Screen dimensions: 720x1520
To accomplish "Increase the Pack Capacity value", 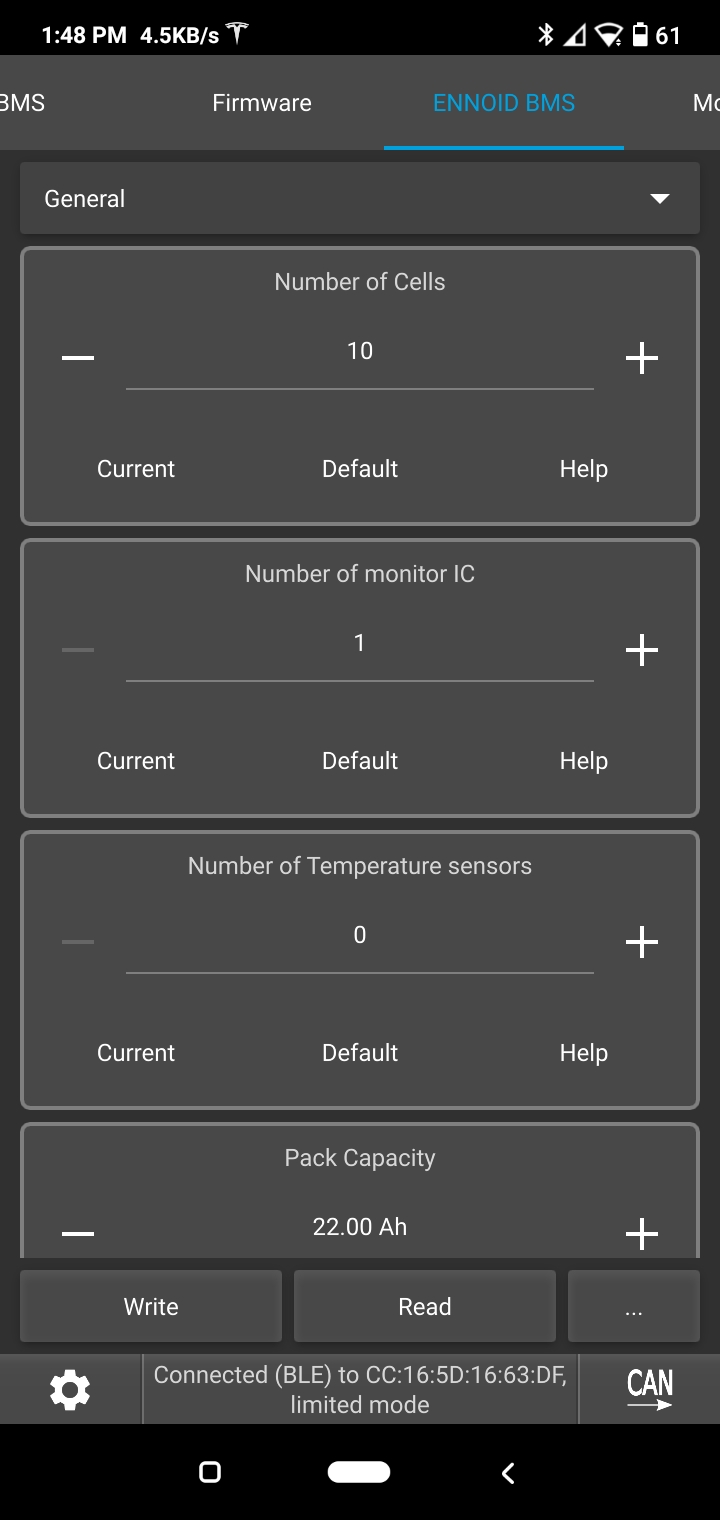I will [642, 1234].
